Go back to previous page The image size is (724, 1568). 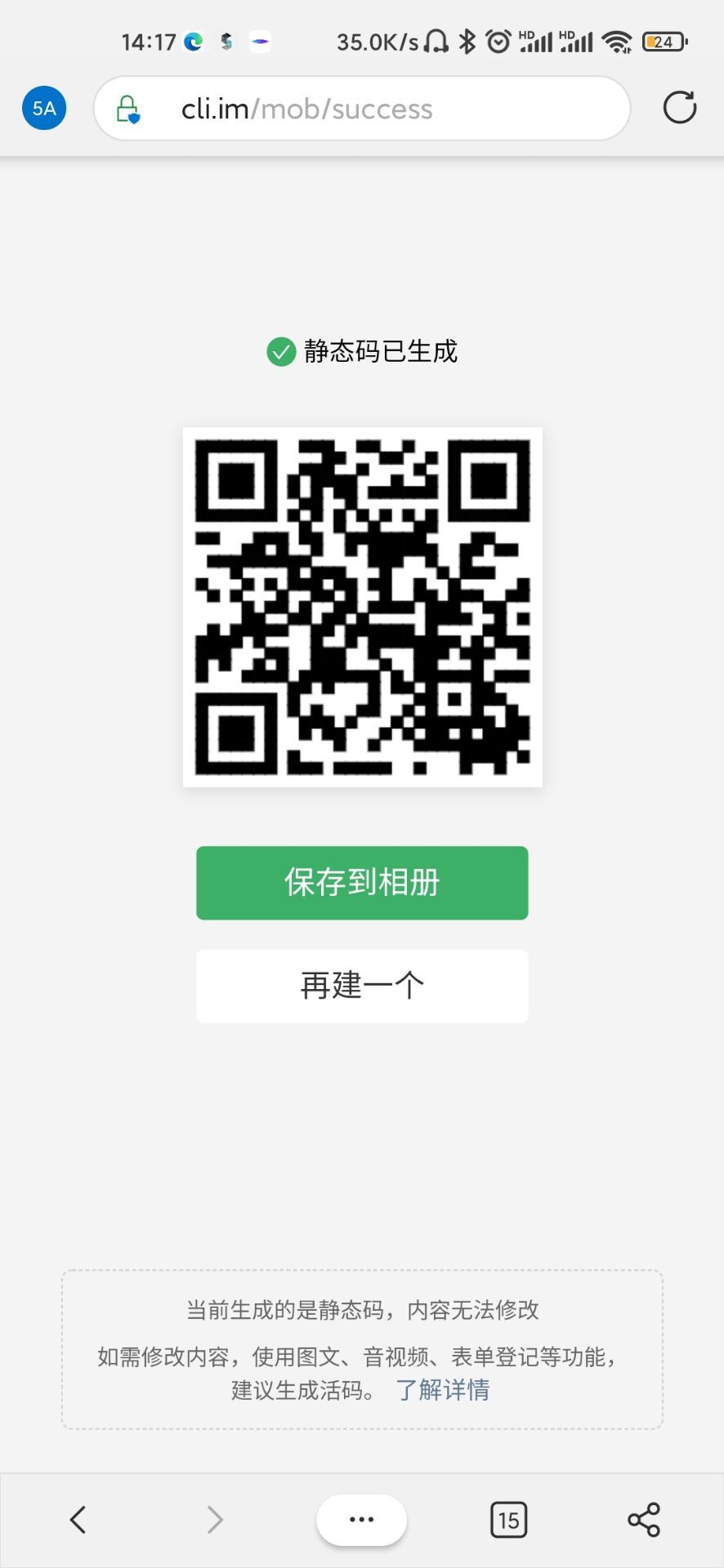(x=78, y=1520)
